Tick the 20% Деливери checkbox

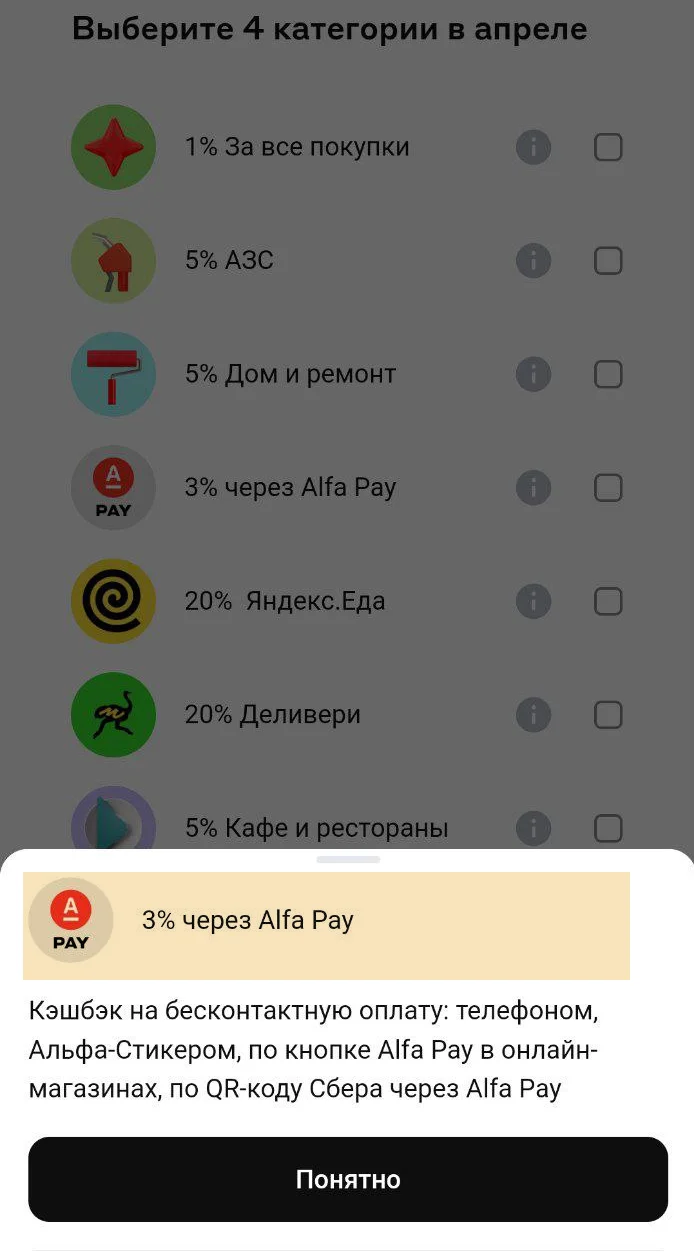(608, 715)
